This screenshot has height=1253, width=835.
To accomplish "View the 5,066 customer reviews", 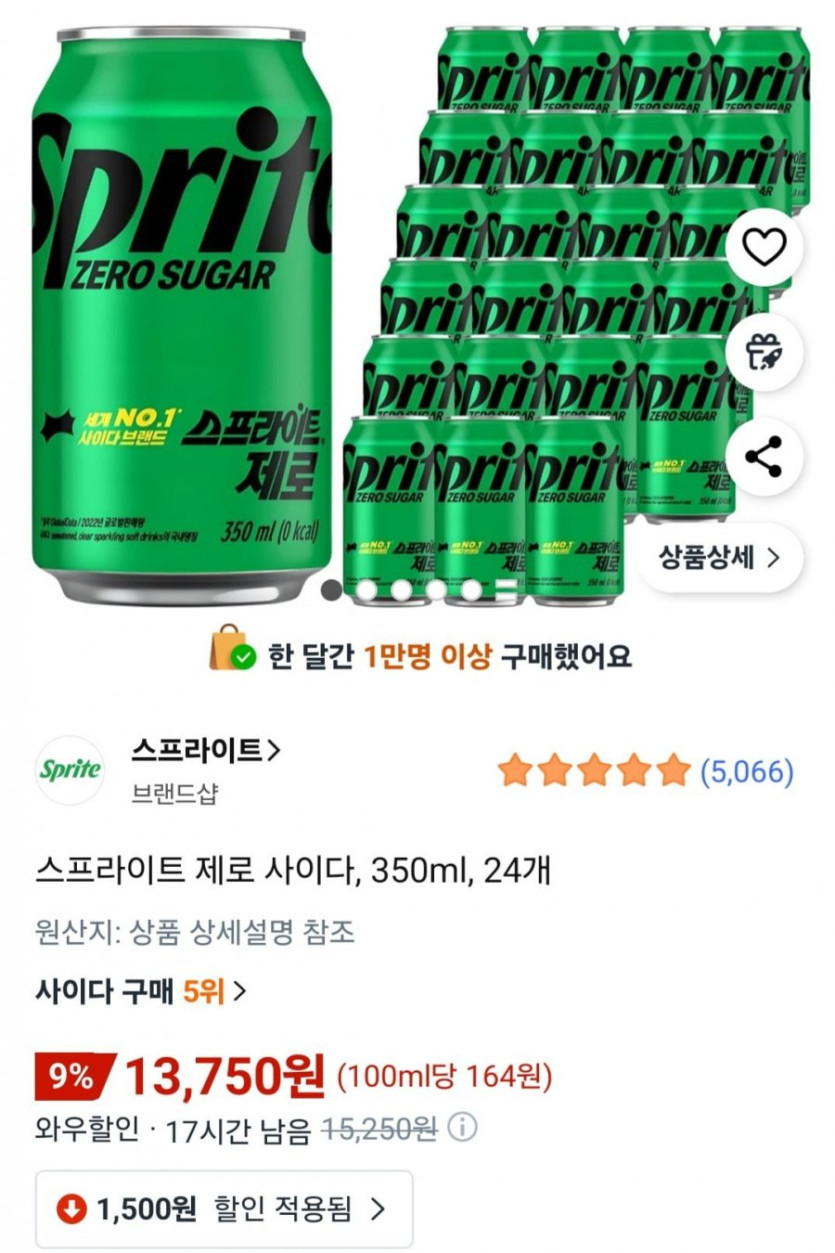I will point(746,772).
